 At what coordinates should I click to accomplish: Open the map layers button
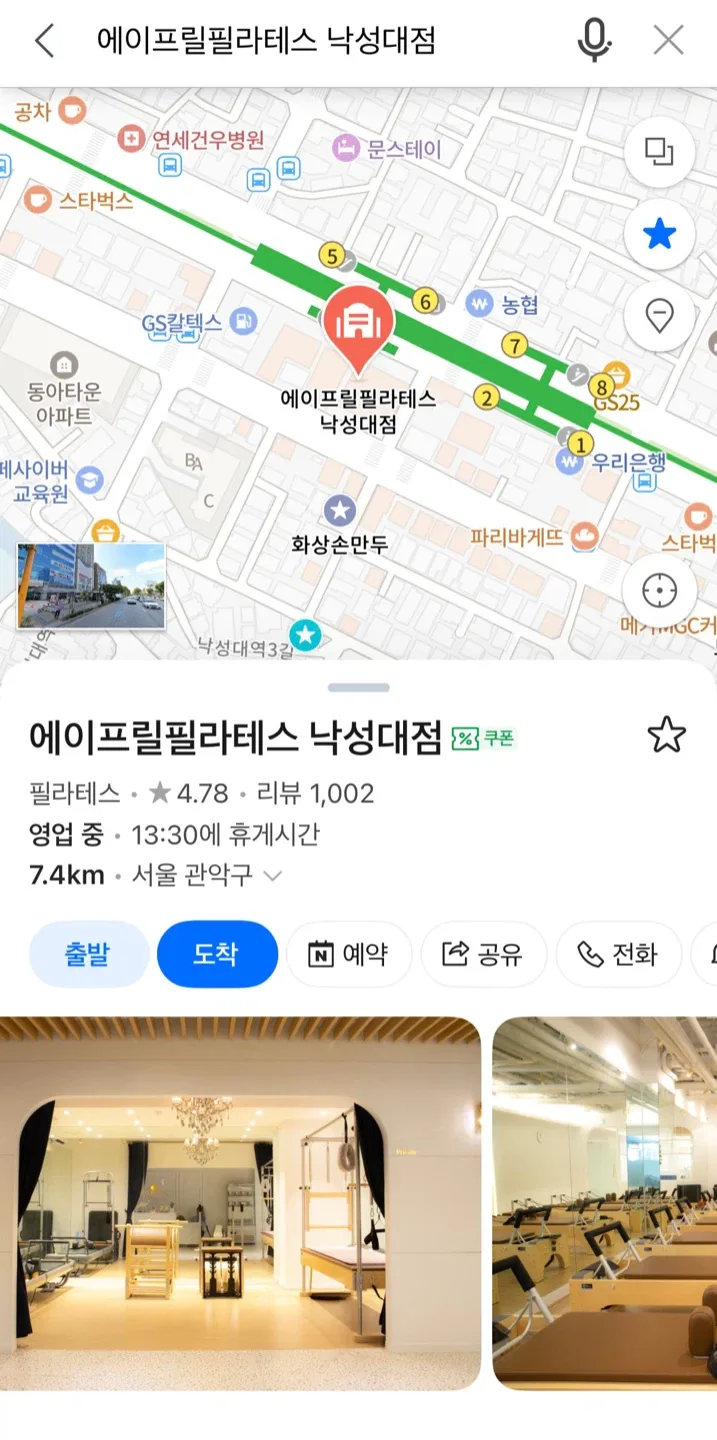pyautogui.click(x=659, y=153)
